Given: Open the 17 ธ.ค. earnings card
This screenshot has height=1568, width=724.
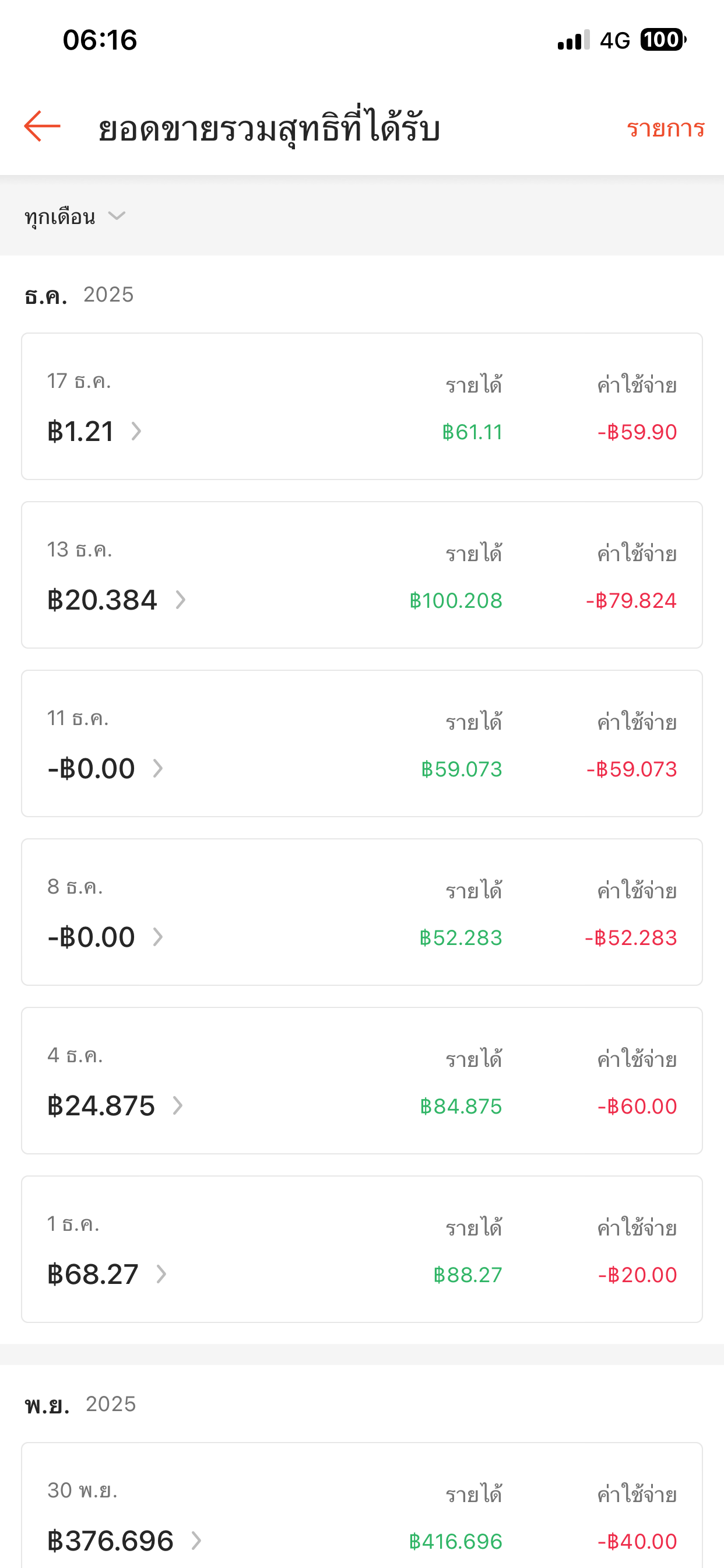Looking at the screenshot, I should (x=361, y=406).
